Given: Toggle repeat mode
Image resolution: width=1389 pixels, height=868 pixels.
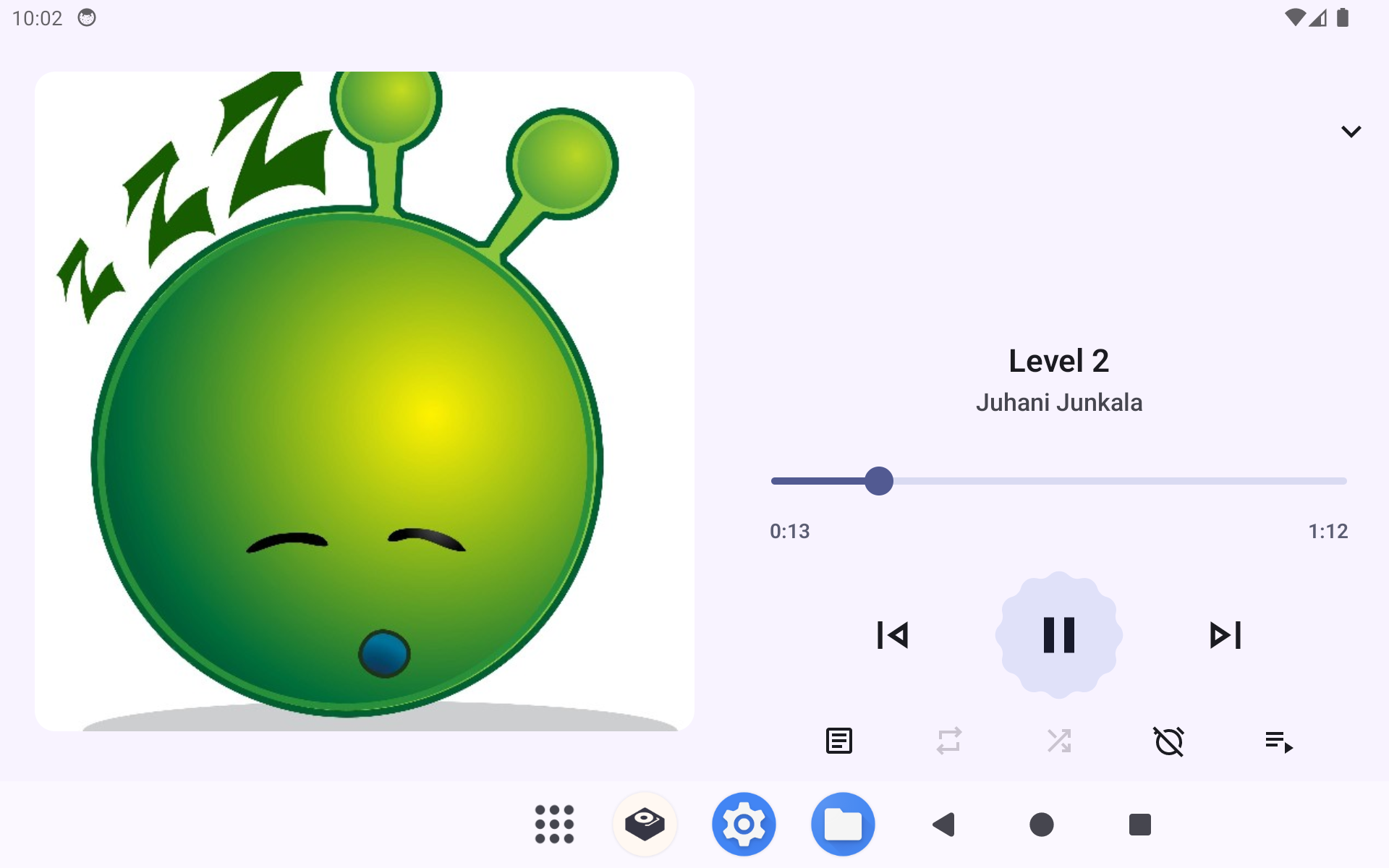Looking at the screenshot, I should click(x=948, y=741).
